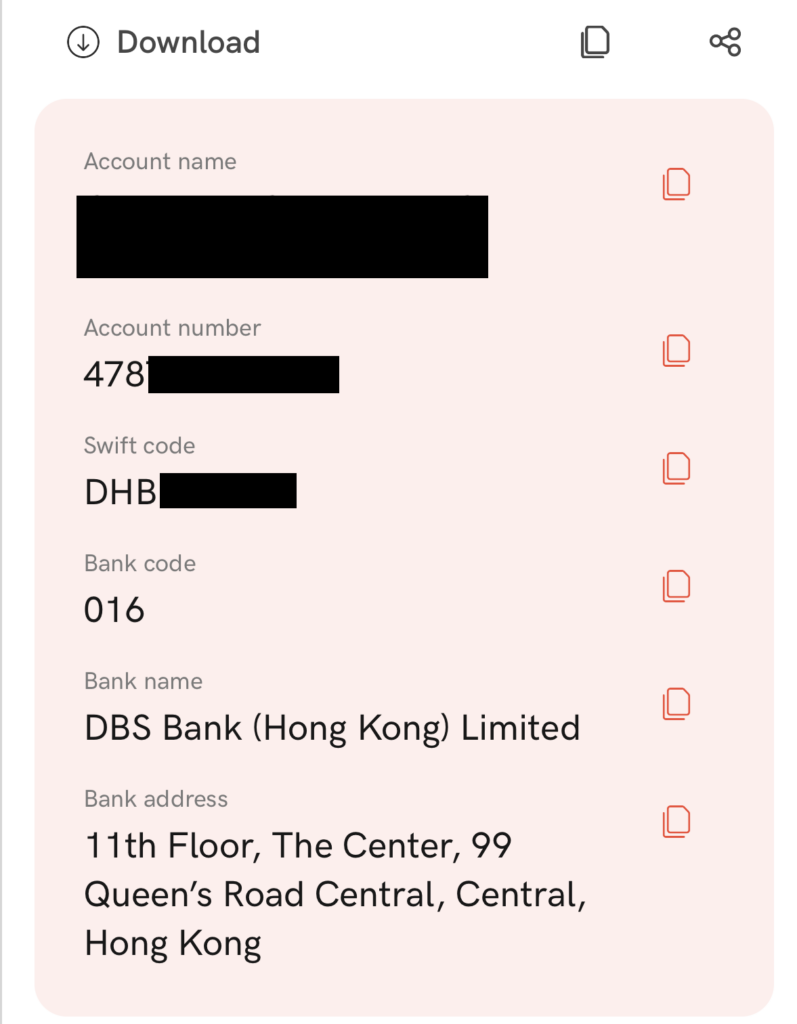The image size is (797, 1024).
Task: Copy the Account number with the copy icon
Action: tap(678, 350)
